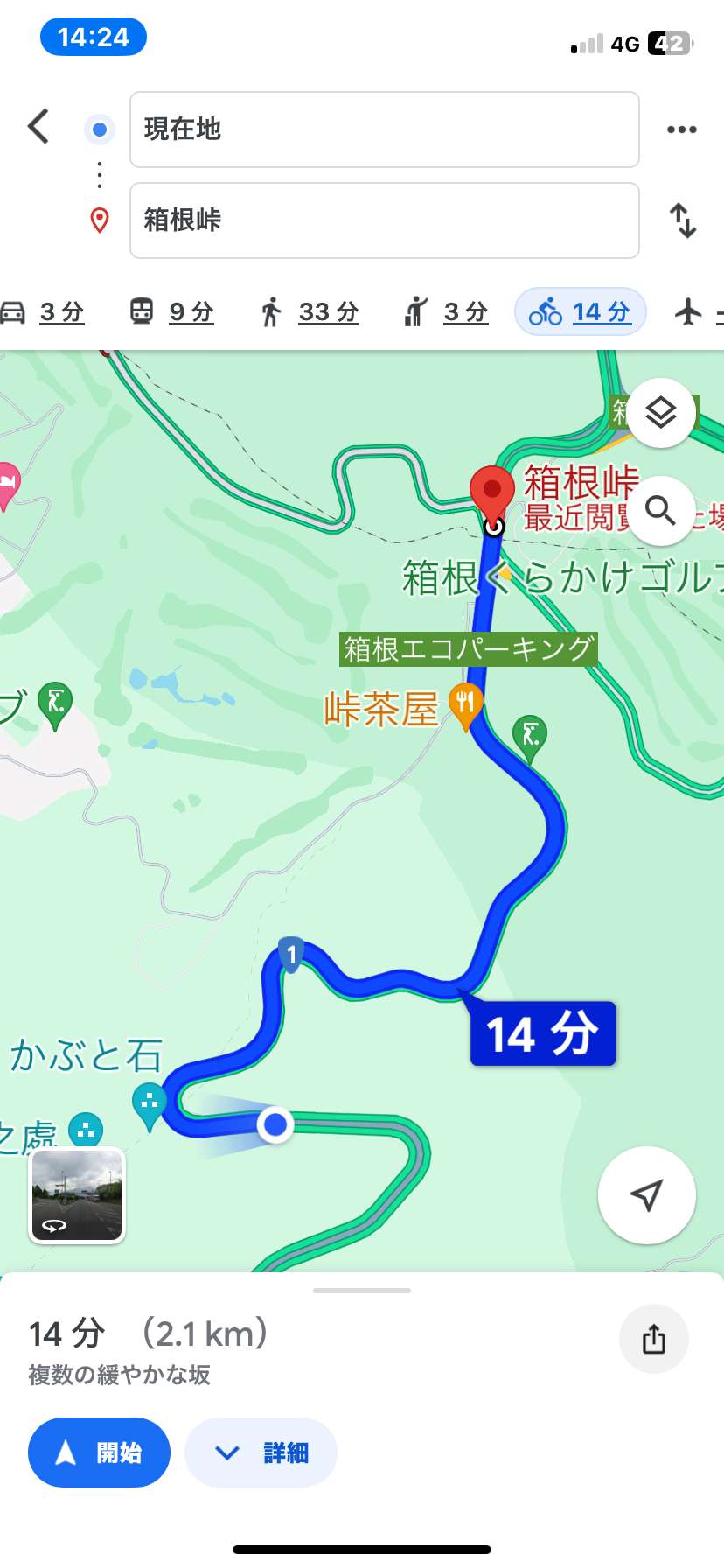The height and width of the screenshot is (1568, 724).
Task: Switch to the flight mode tab
Action: pos(698,312)
